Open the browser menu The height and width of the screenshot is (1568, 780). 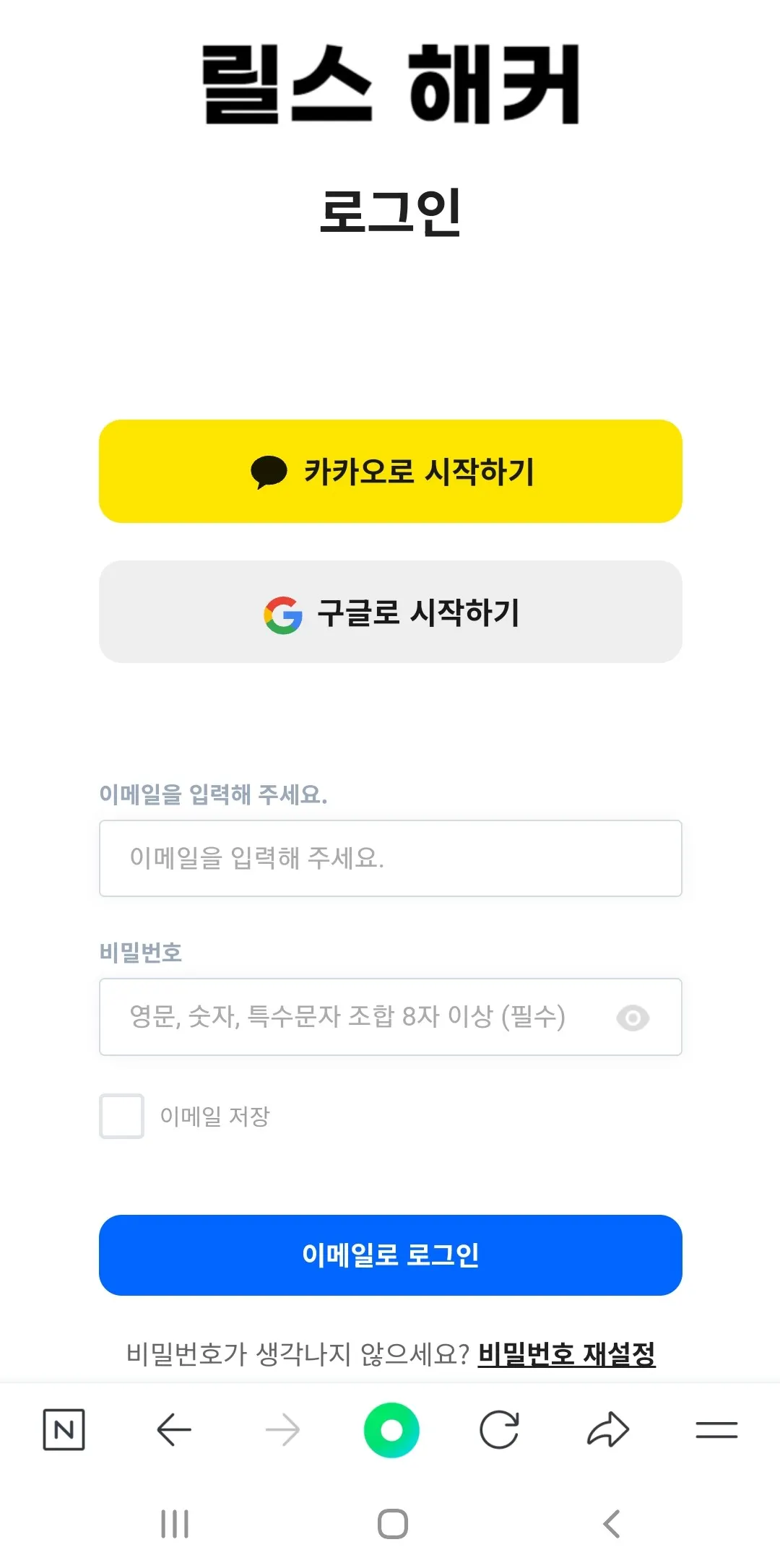(x=716, y=1429)
